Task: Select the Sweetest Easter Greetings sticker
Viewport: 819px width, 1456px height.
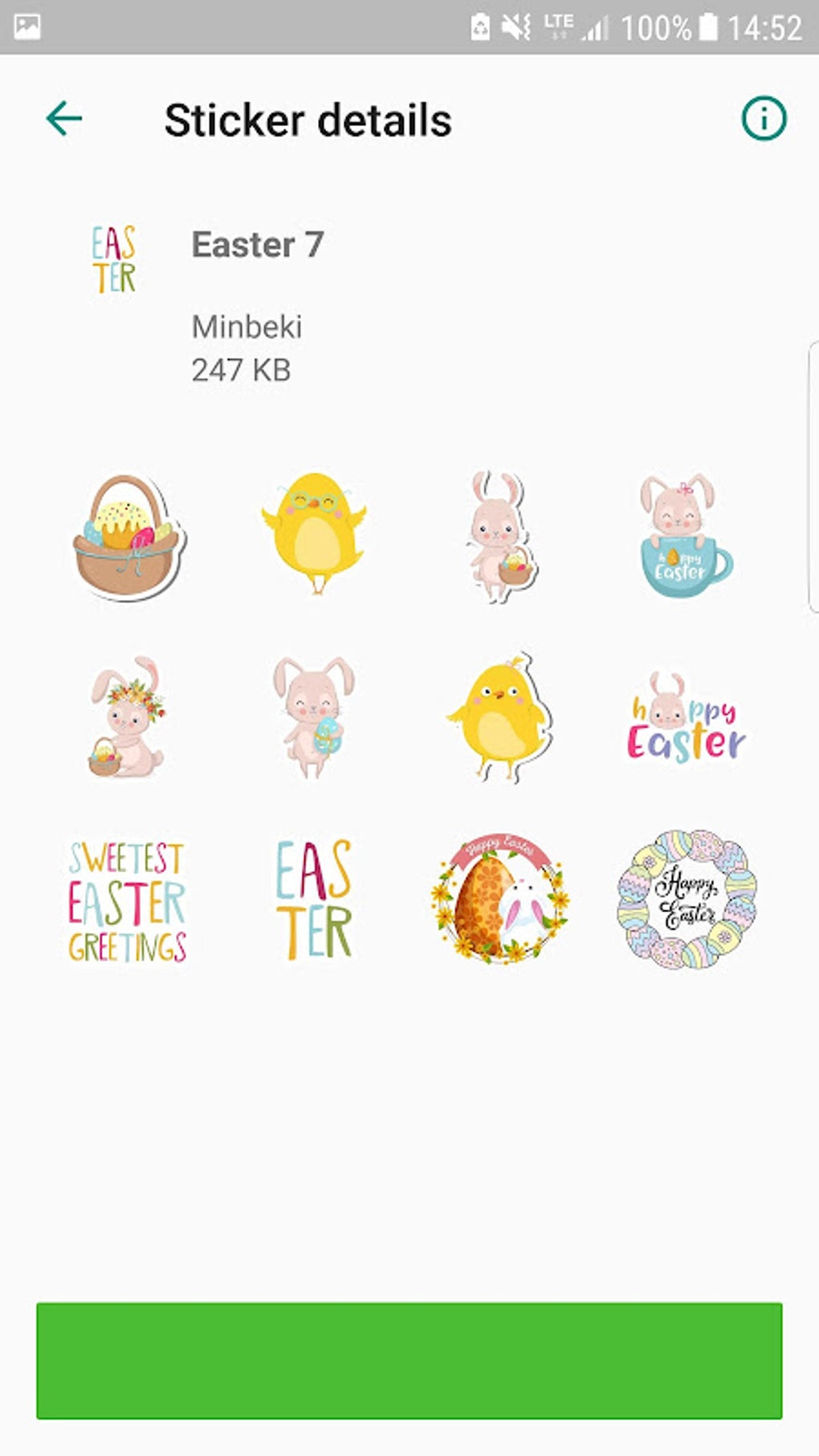Action: point(128,899)
